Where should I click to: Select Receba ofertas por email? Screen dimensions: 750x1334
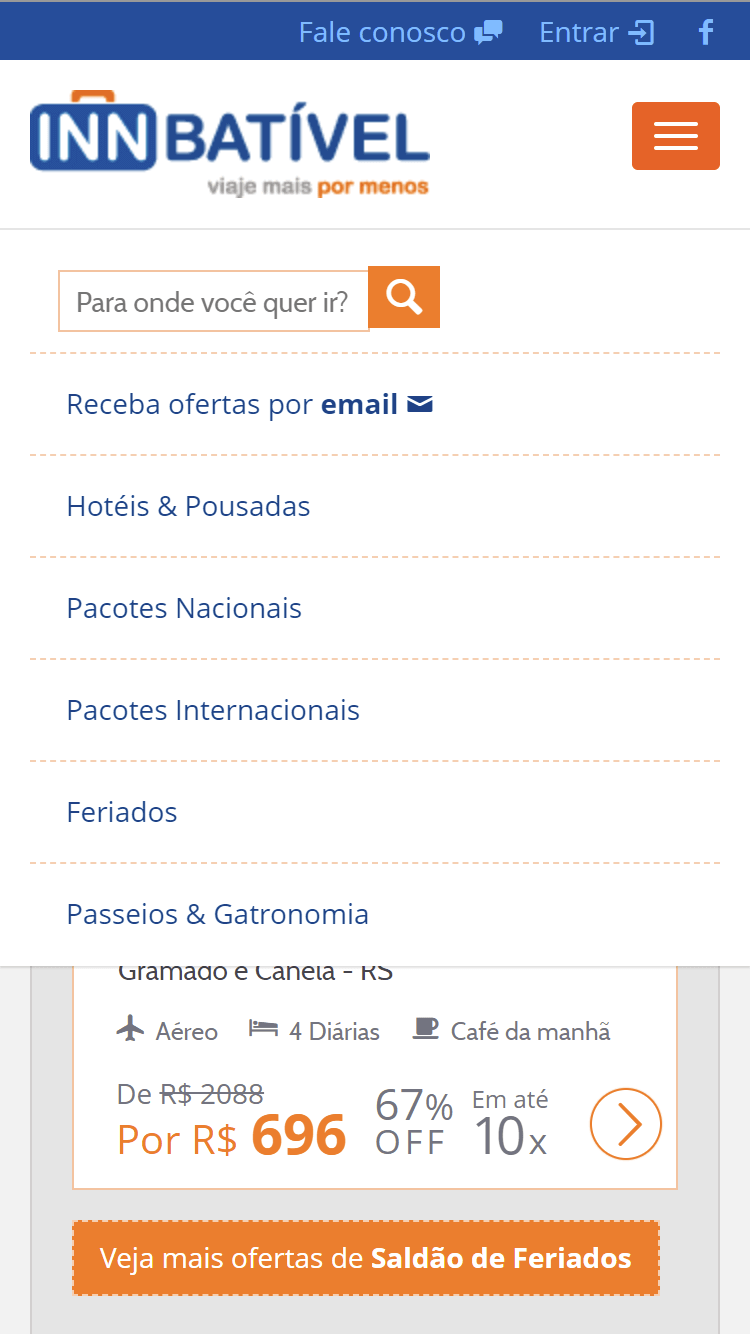(x=249, y=405)
